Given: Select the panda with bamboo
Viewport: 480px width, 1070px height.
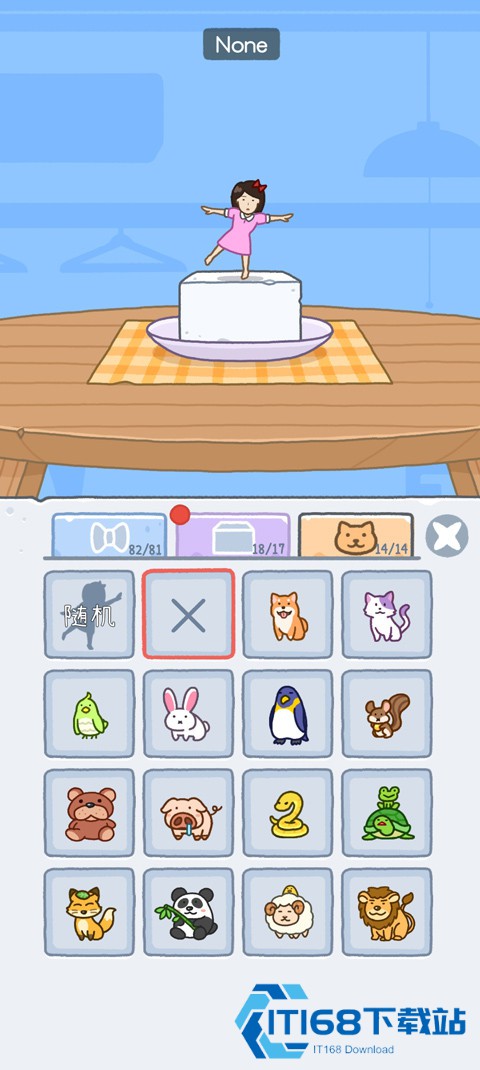Looking at the screenshot, I should coord(188,912).
